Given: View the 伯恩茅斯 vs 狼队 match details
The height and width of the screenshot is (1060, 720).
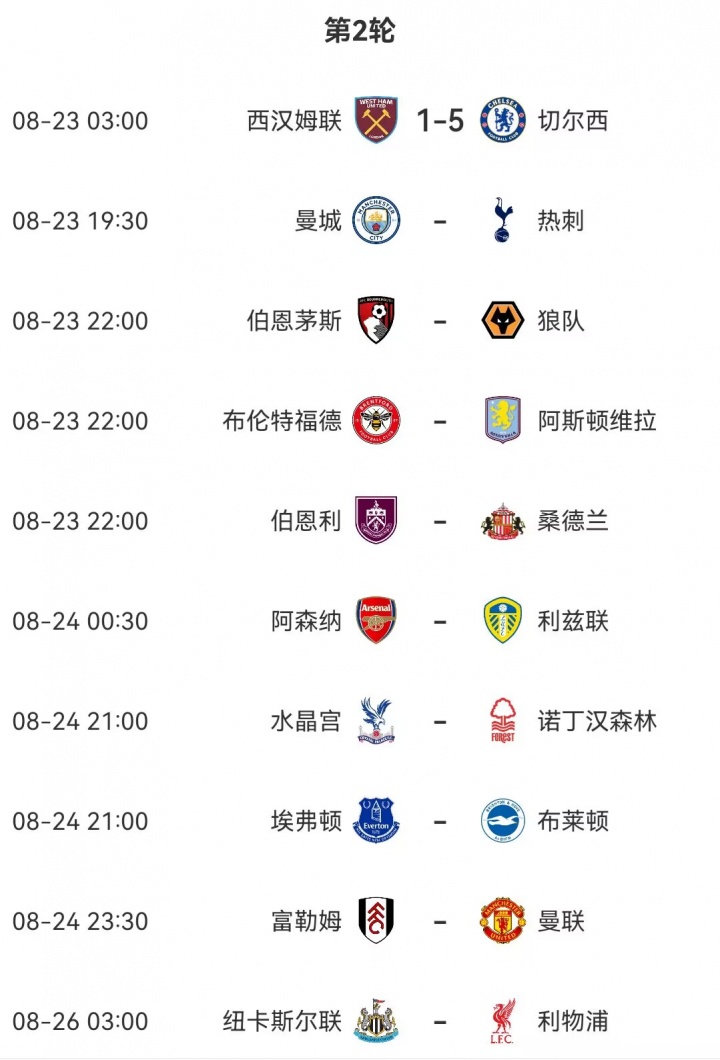Looking at the screenshot, I should tap(440, 321).
